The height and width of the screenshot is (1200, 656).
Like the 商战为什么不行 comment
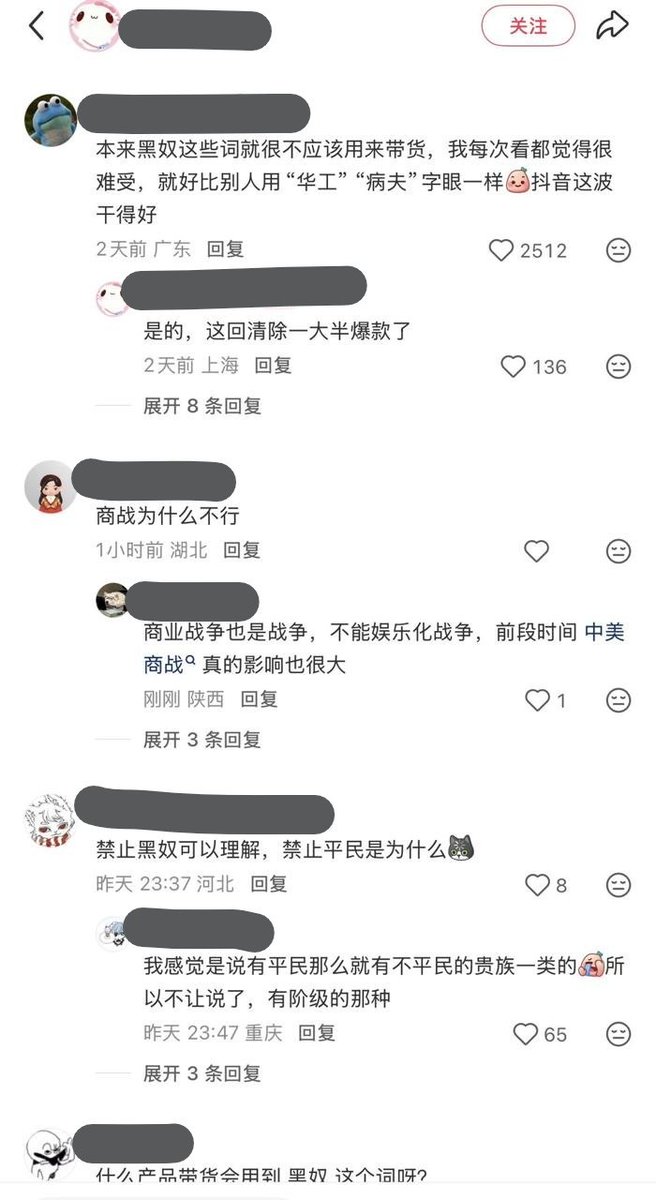tap(537, 551)
